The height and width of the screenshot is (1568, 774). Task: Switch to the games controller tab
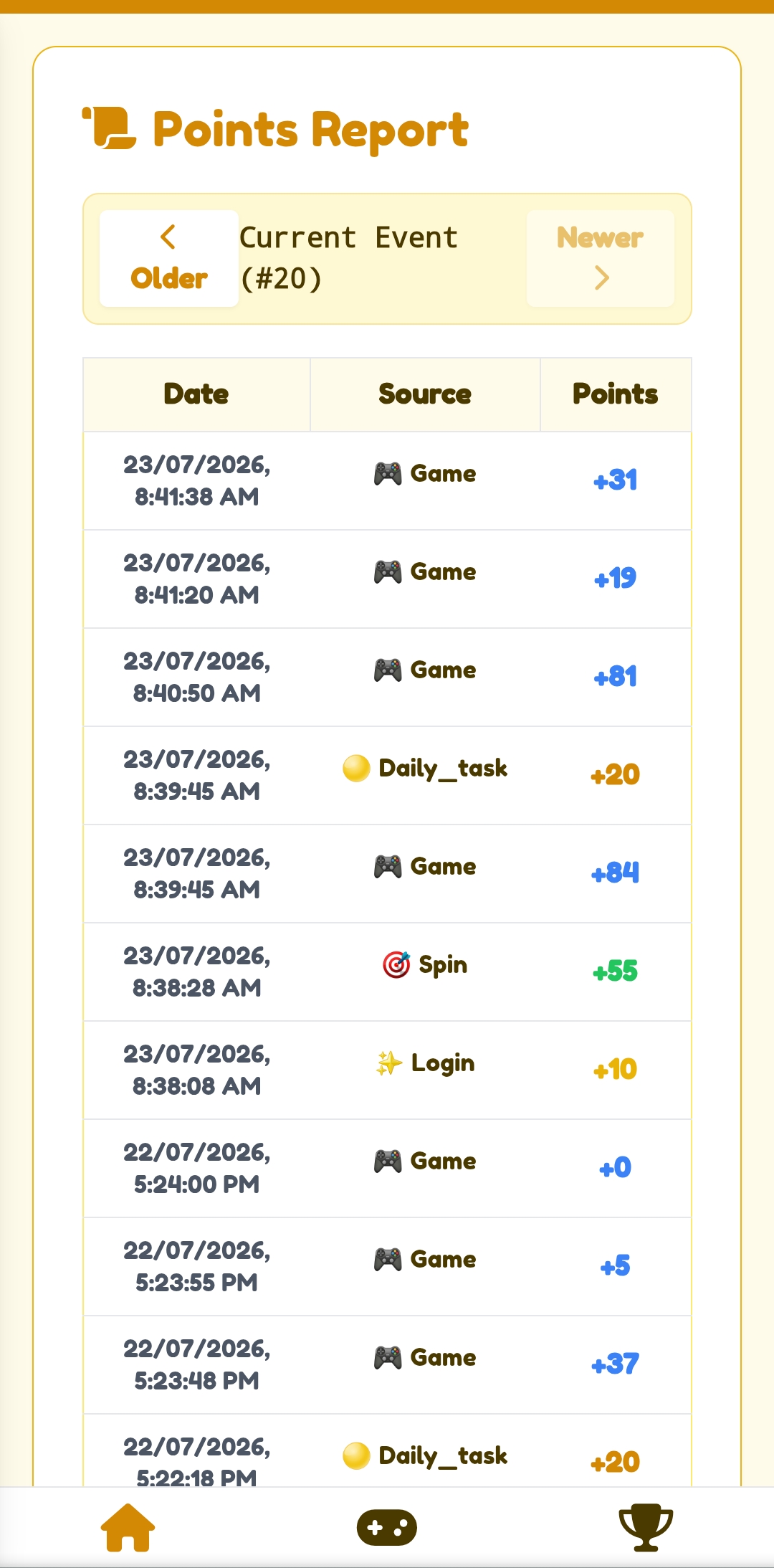pyautogui.click(x=387, y=1527)
